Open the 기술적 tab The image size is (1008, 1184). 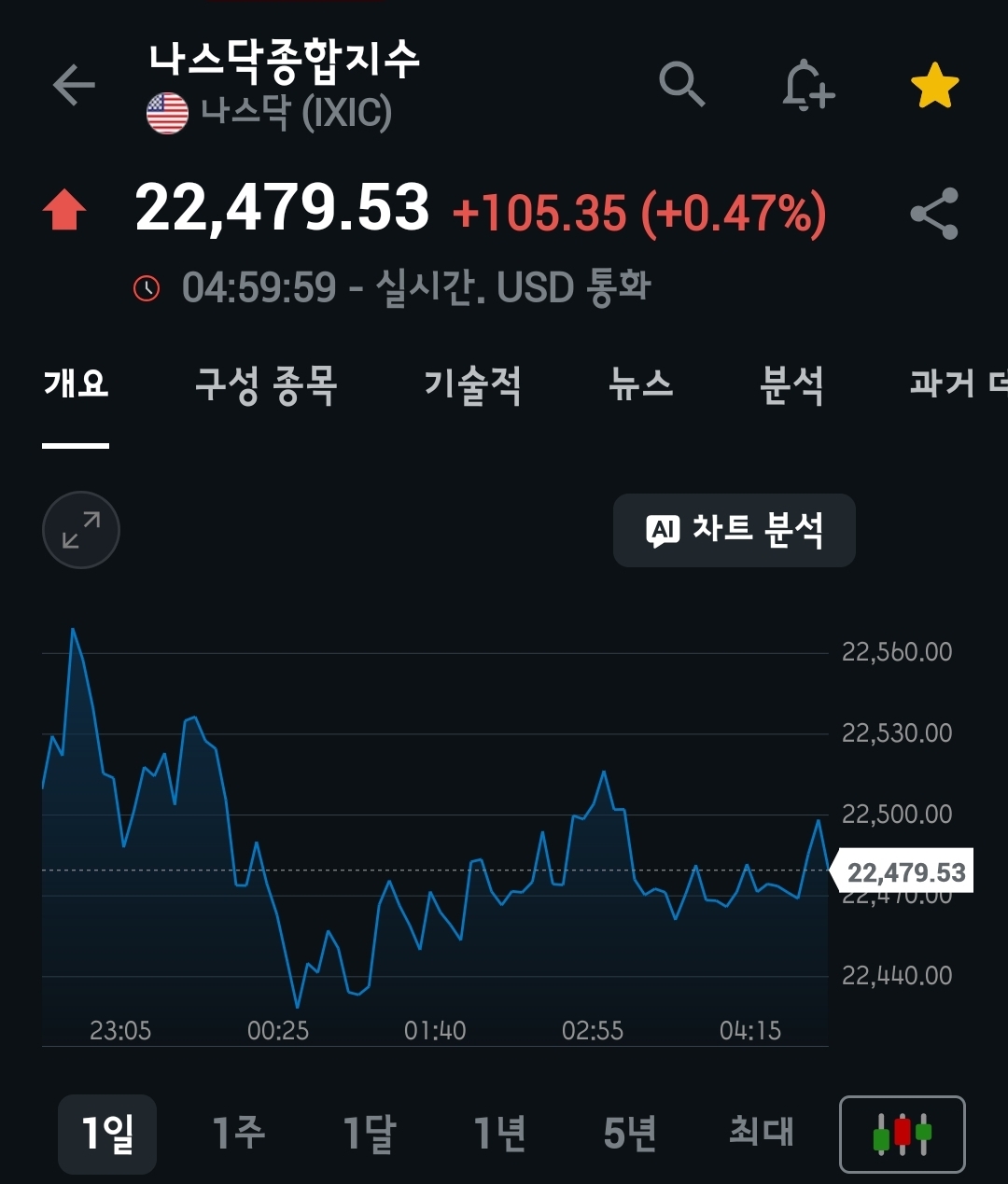(x=472, y=383)
